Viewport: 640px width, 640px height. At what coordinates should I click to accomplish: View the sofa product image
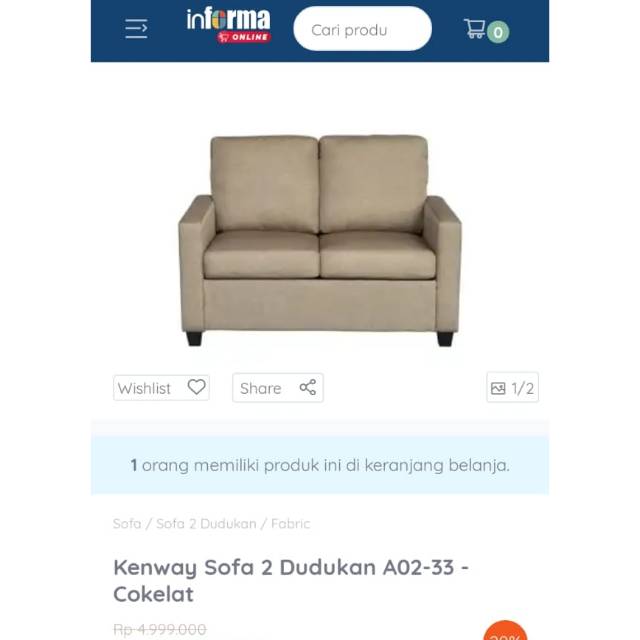tap(320, 240)
